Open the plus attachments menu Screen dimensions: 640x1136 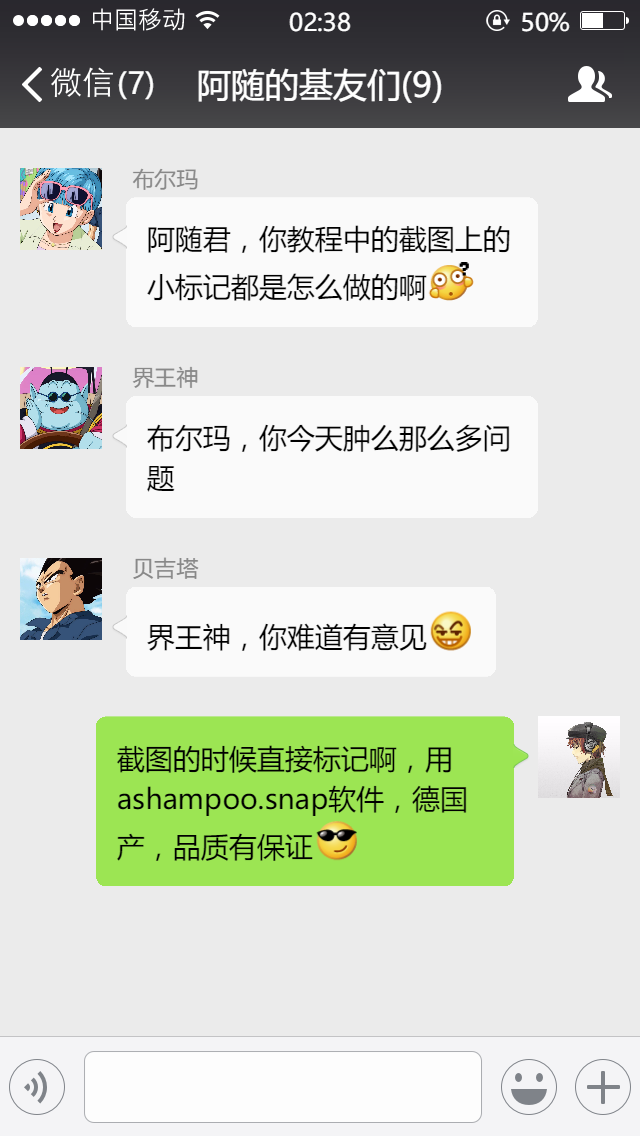click(x=602, y=1086)
